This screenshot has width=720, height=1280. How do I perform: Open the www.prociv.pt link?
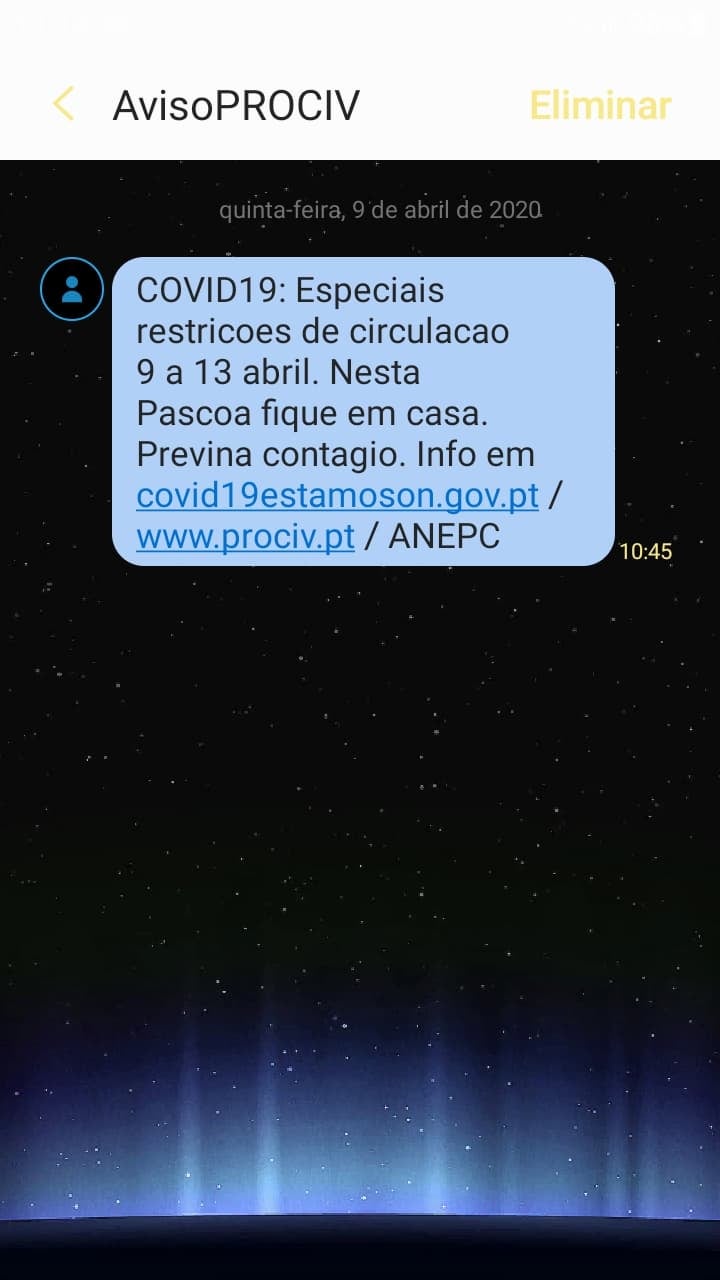click(x=245, y=537)
